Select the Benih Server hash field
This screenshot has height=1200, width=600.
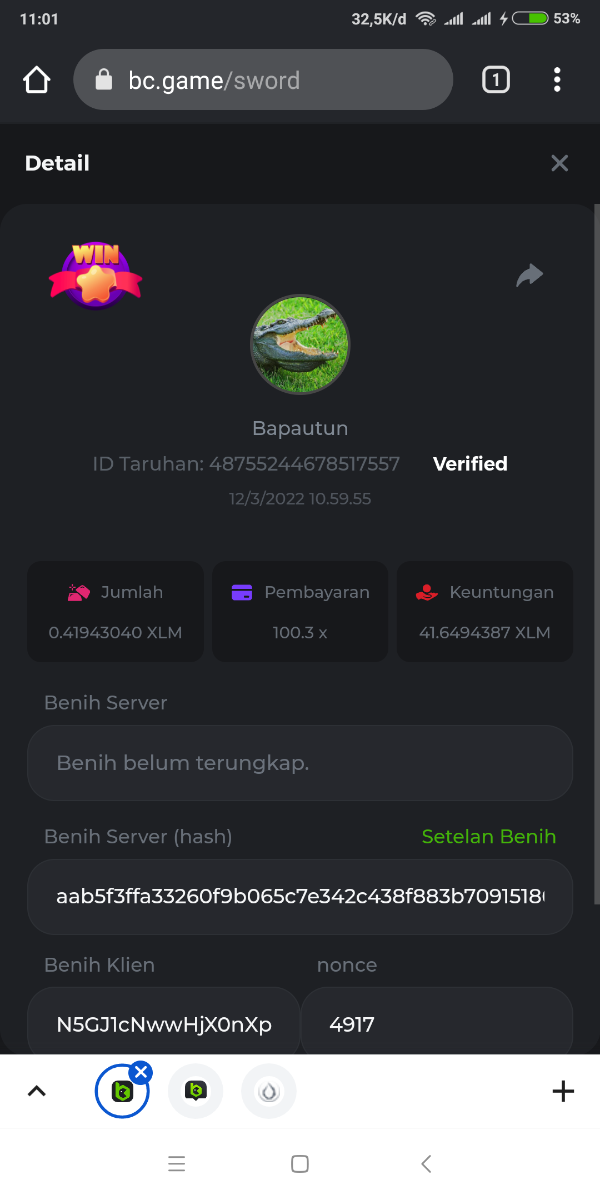click(x=300, y=897)
